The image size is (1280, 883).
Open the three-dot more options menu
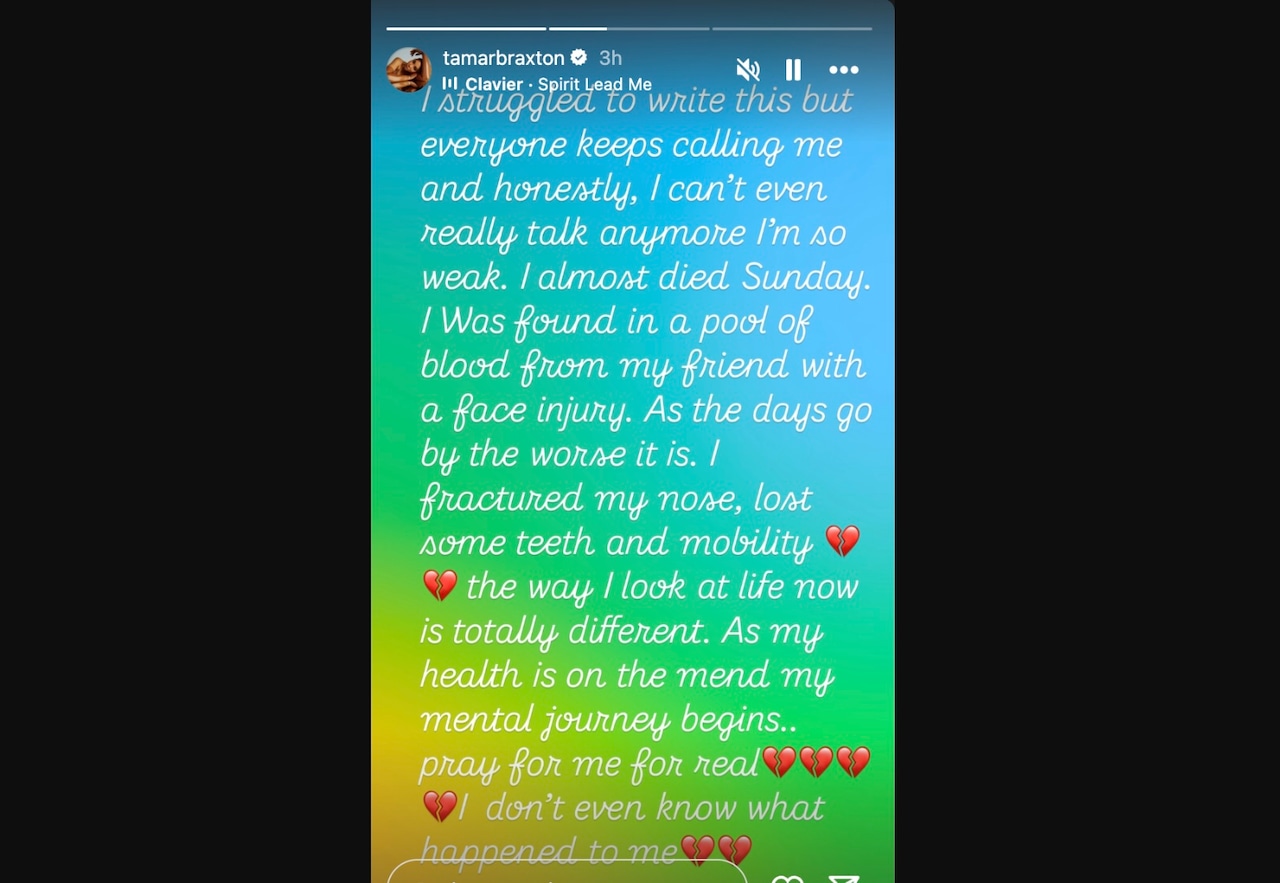click(843, 69)
